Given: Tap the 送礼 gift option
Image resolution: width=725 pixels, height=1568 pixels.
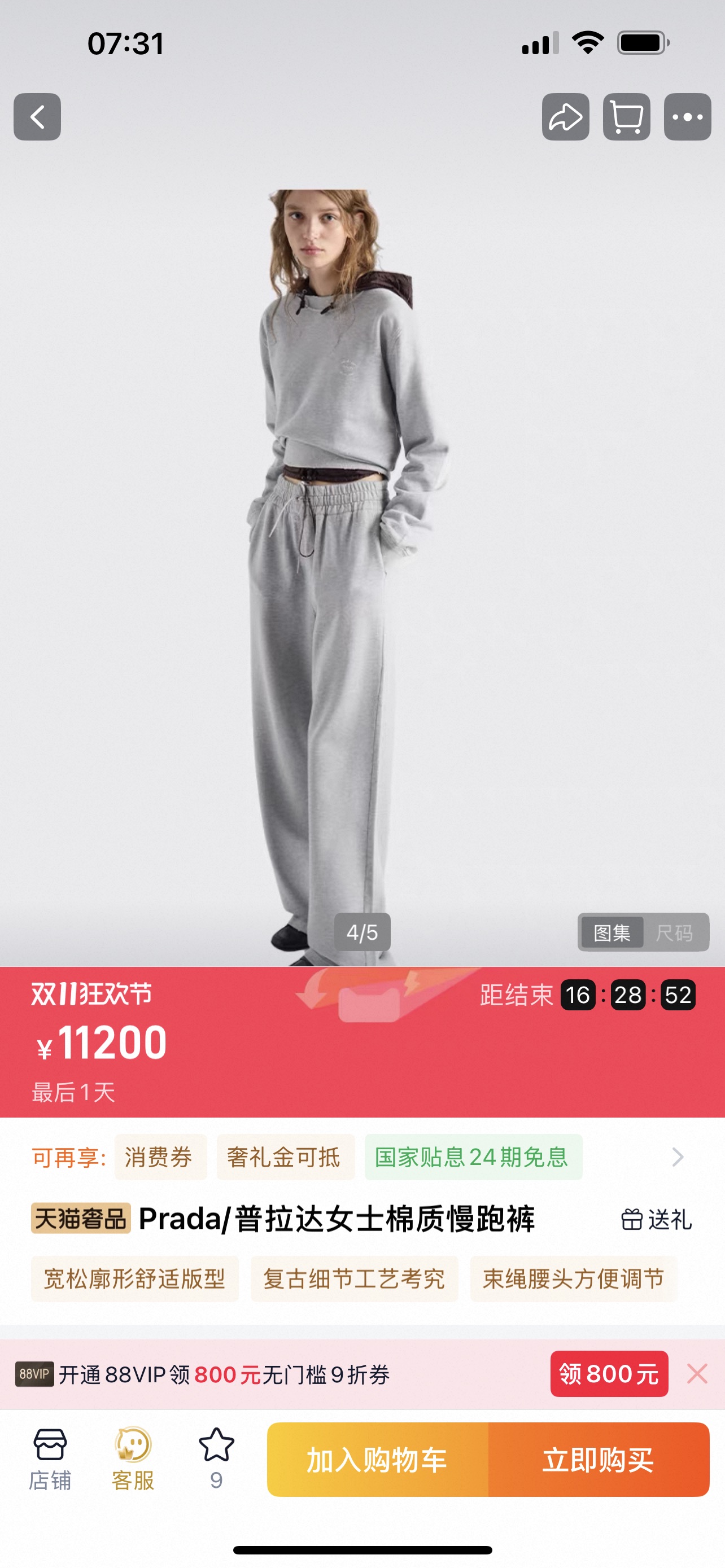Looking at the screenshot, I should click(656, 1220).
